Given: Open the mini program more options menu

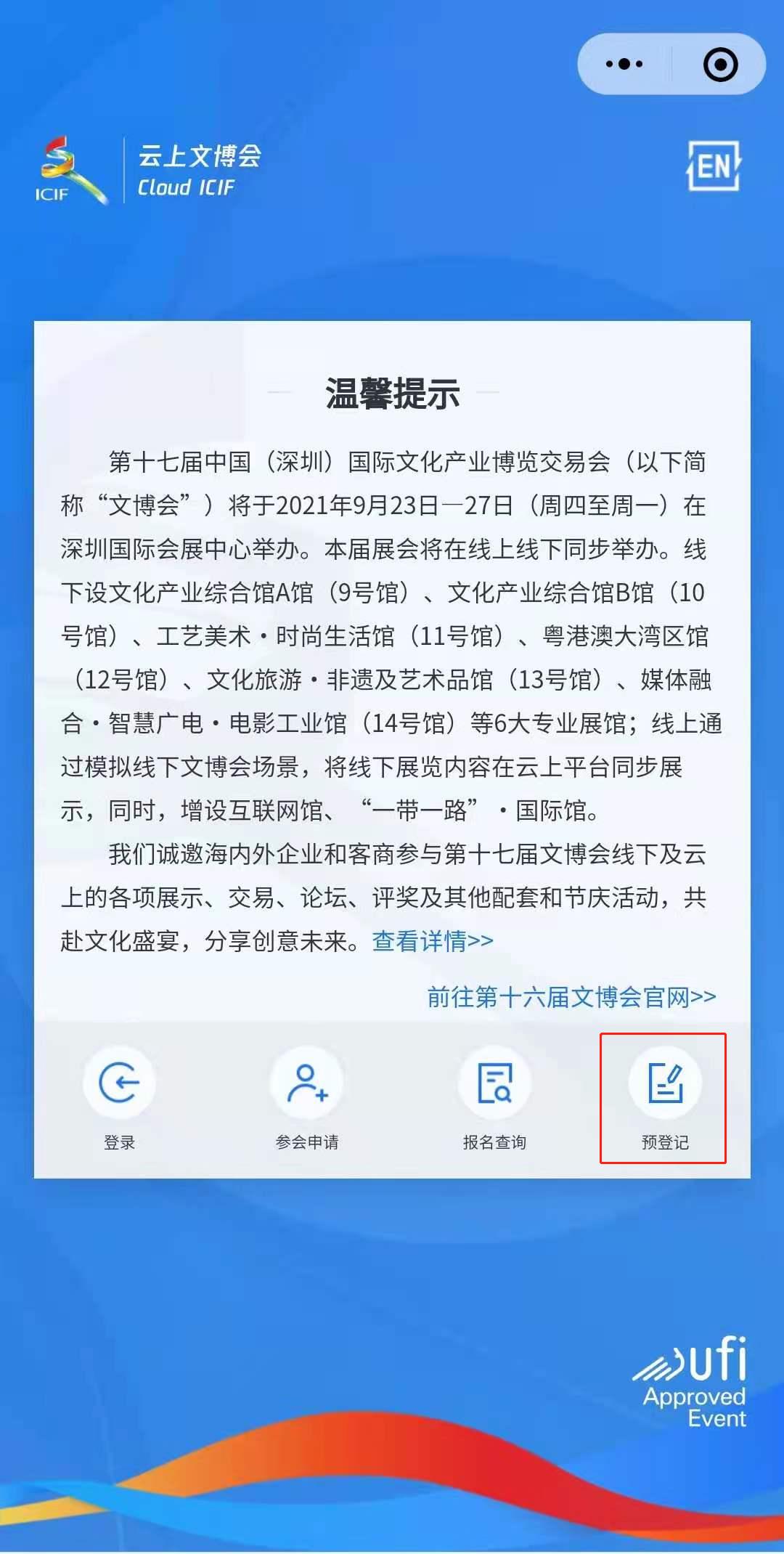Looking at the screenshot, I should [x=624, y=64].
